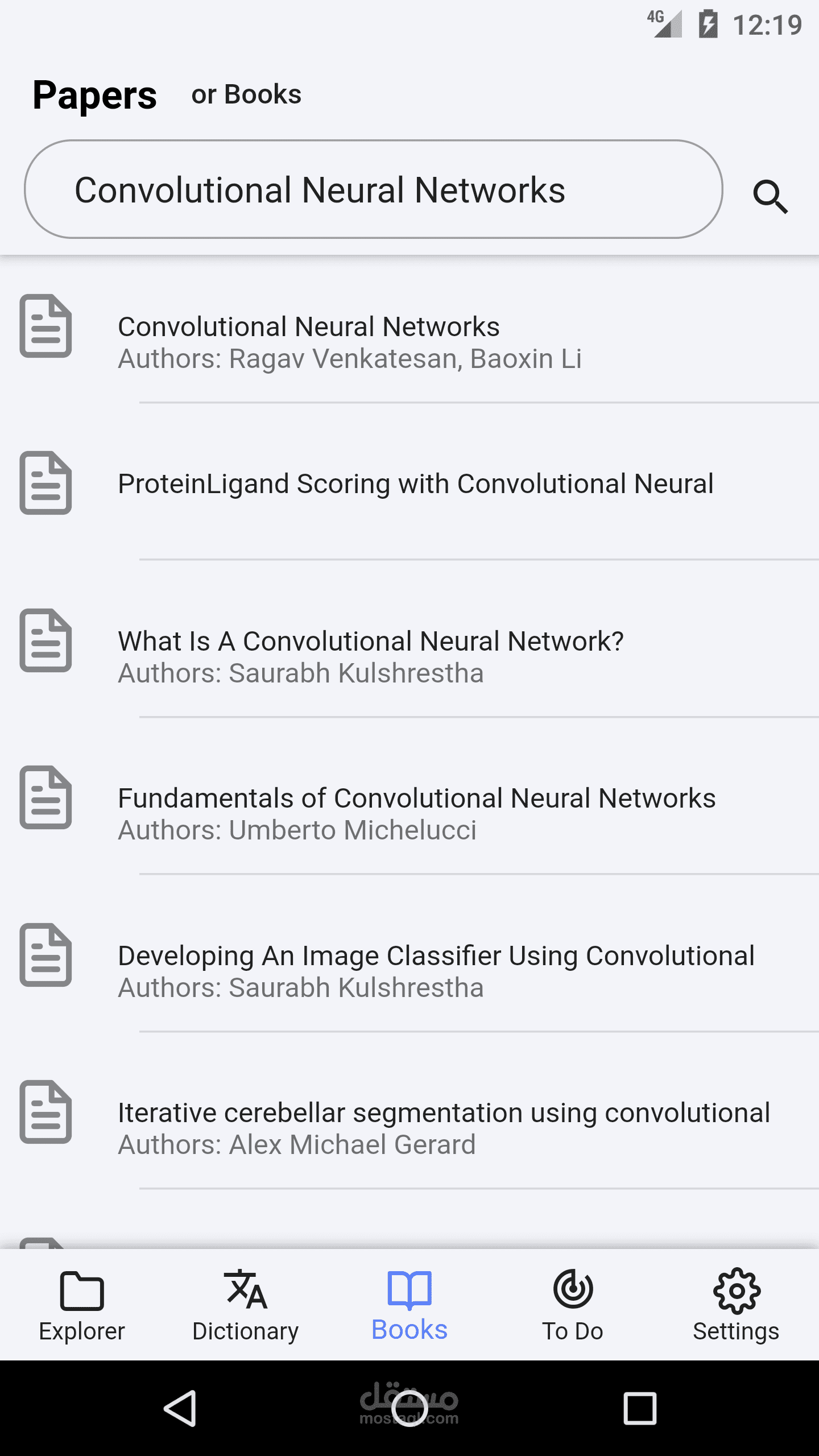Focus the Convolutional Neural Networks search field

point(374,189)
